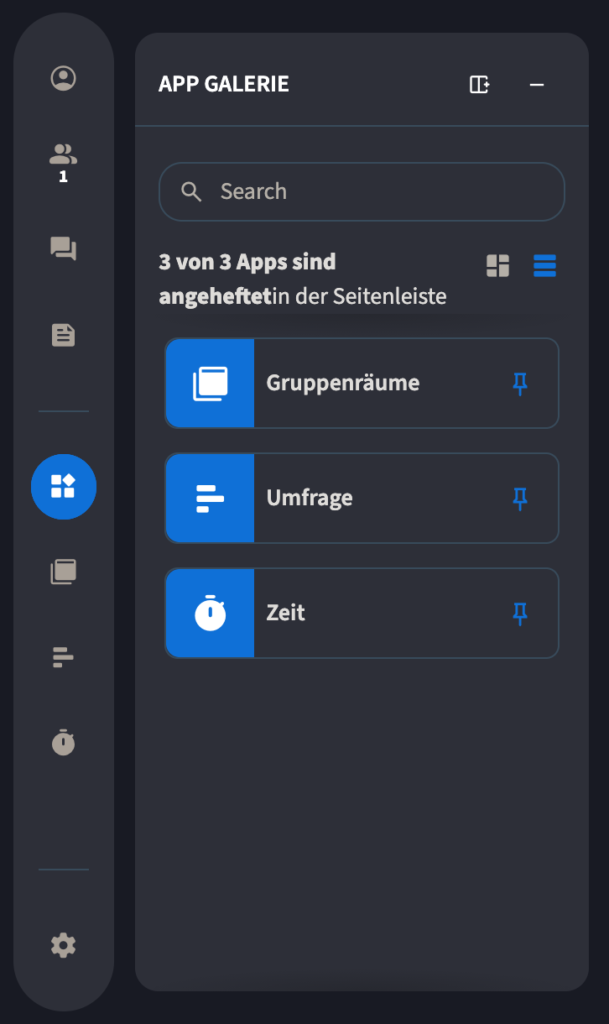This screenshot has width=609, height=1024.
Task: Unpin Gruppenräume from the sidebar
Action: pyautogui.click(x=520, y=383)
